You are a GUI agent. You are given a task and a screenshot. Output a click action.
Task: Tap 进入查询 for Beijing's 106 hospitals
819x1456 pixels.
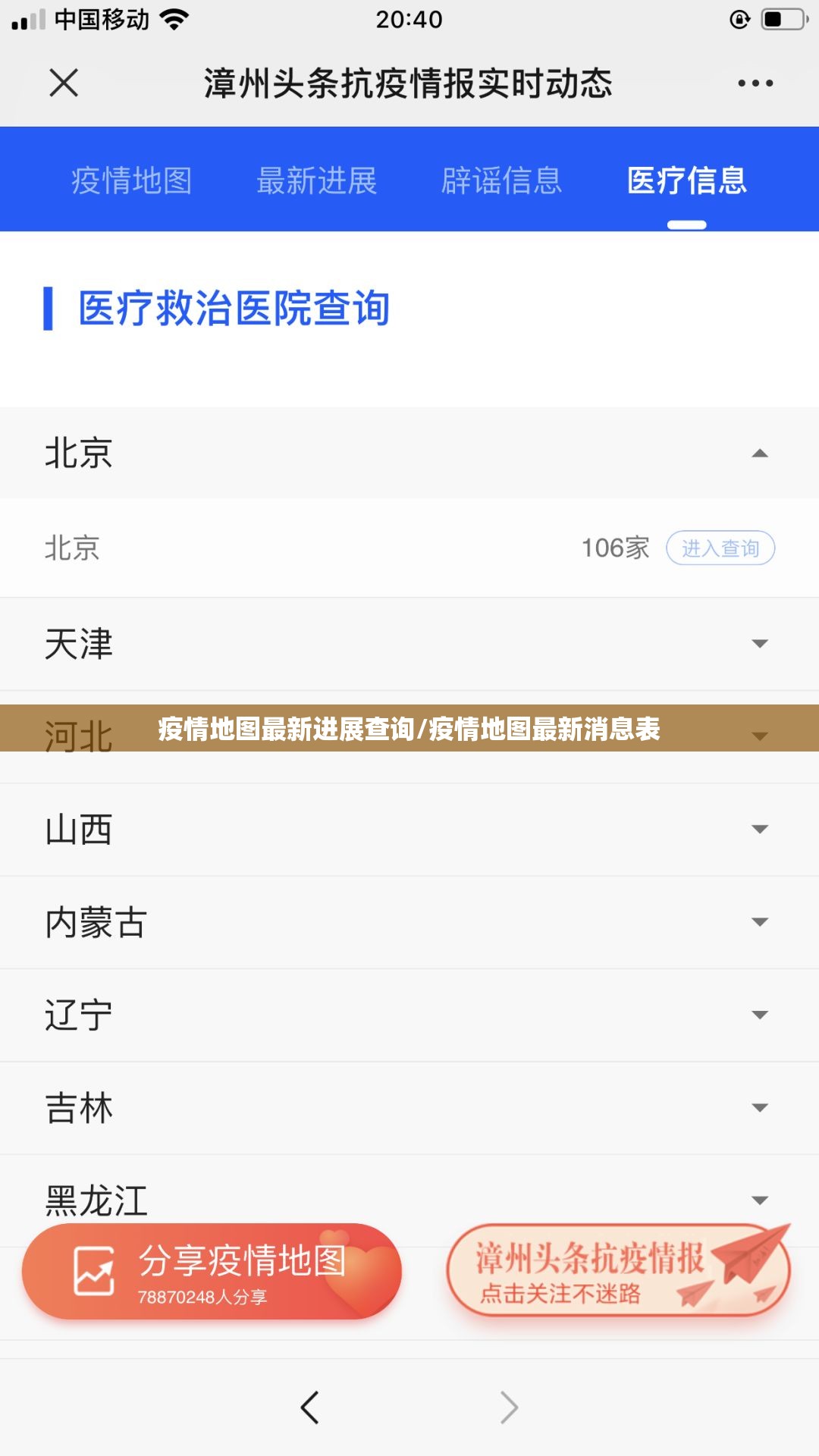[x=720, y=548]
